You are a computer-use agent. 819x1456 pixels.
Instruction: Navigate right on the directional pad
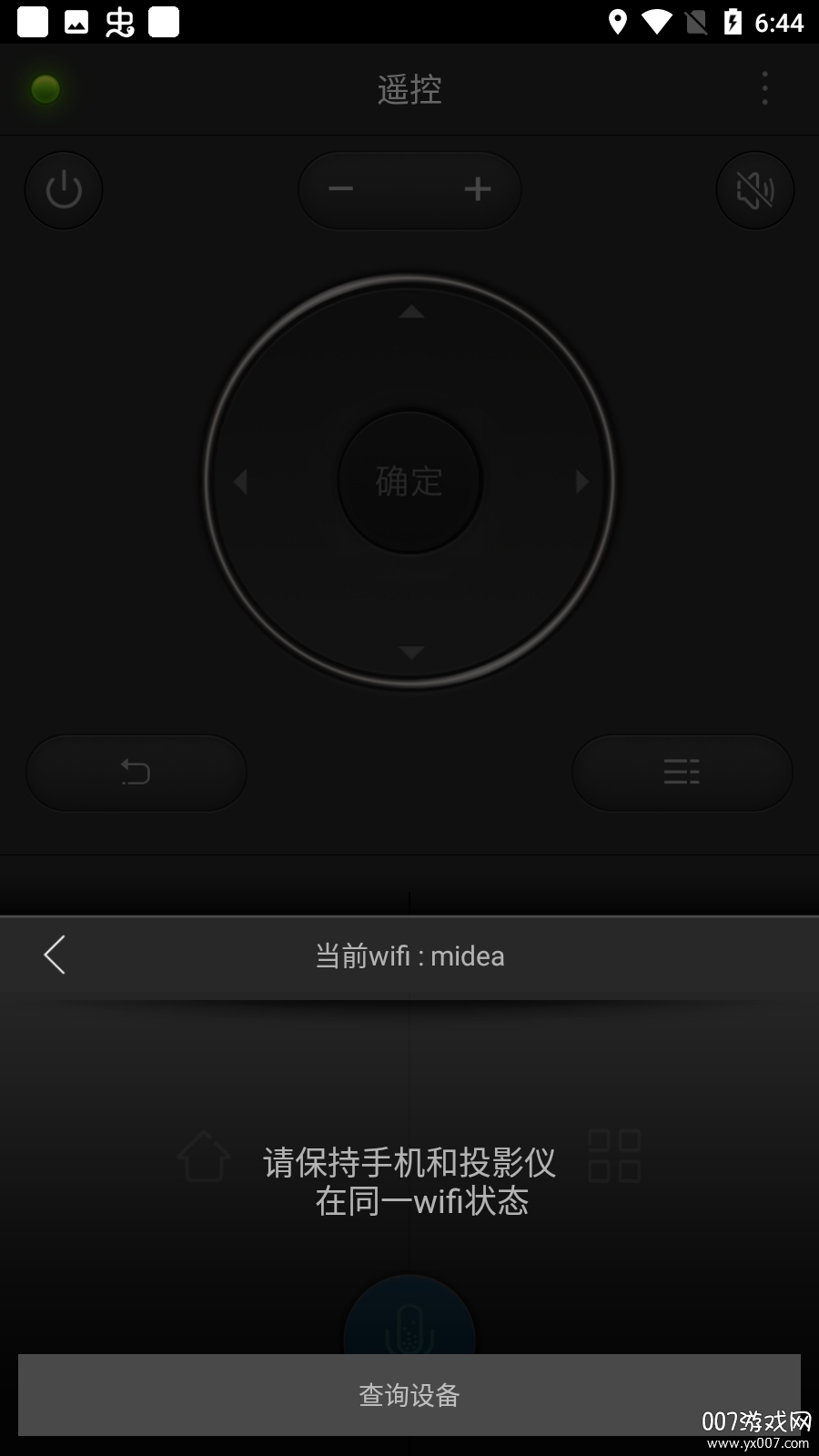[582, 481]
